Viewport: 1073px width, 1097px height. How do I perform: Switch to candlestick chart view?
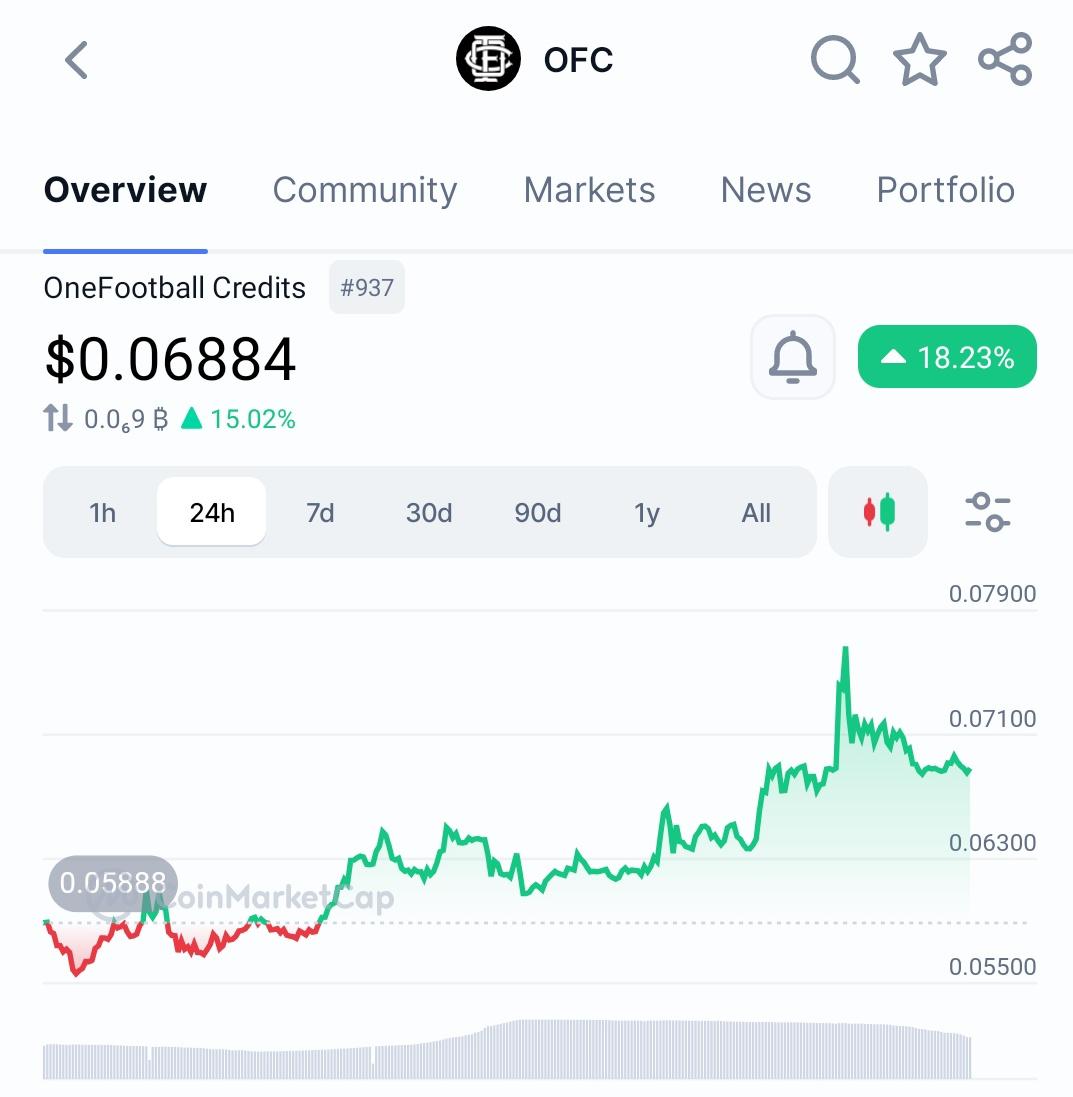click(x=878, y=512)
